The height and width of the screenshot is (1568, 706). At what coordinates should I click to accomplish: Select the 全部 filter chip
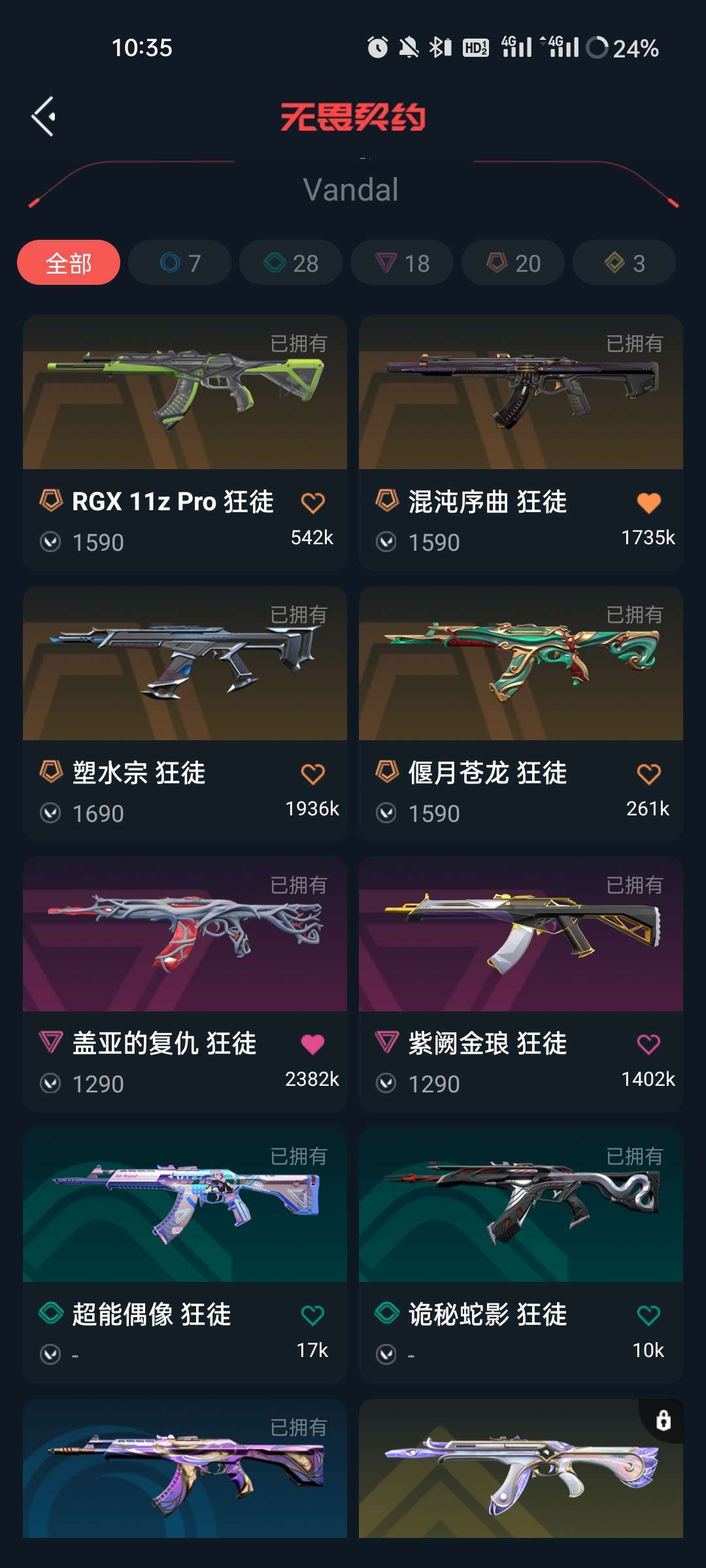click(x=69, y=263)
